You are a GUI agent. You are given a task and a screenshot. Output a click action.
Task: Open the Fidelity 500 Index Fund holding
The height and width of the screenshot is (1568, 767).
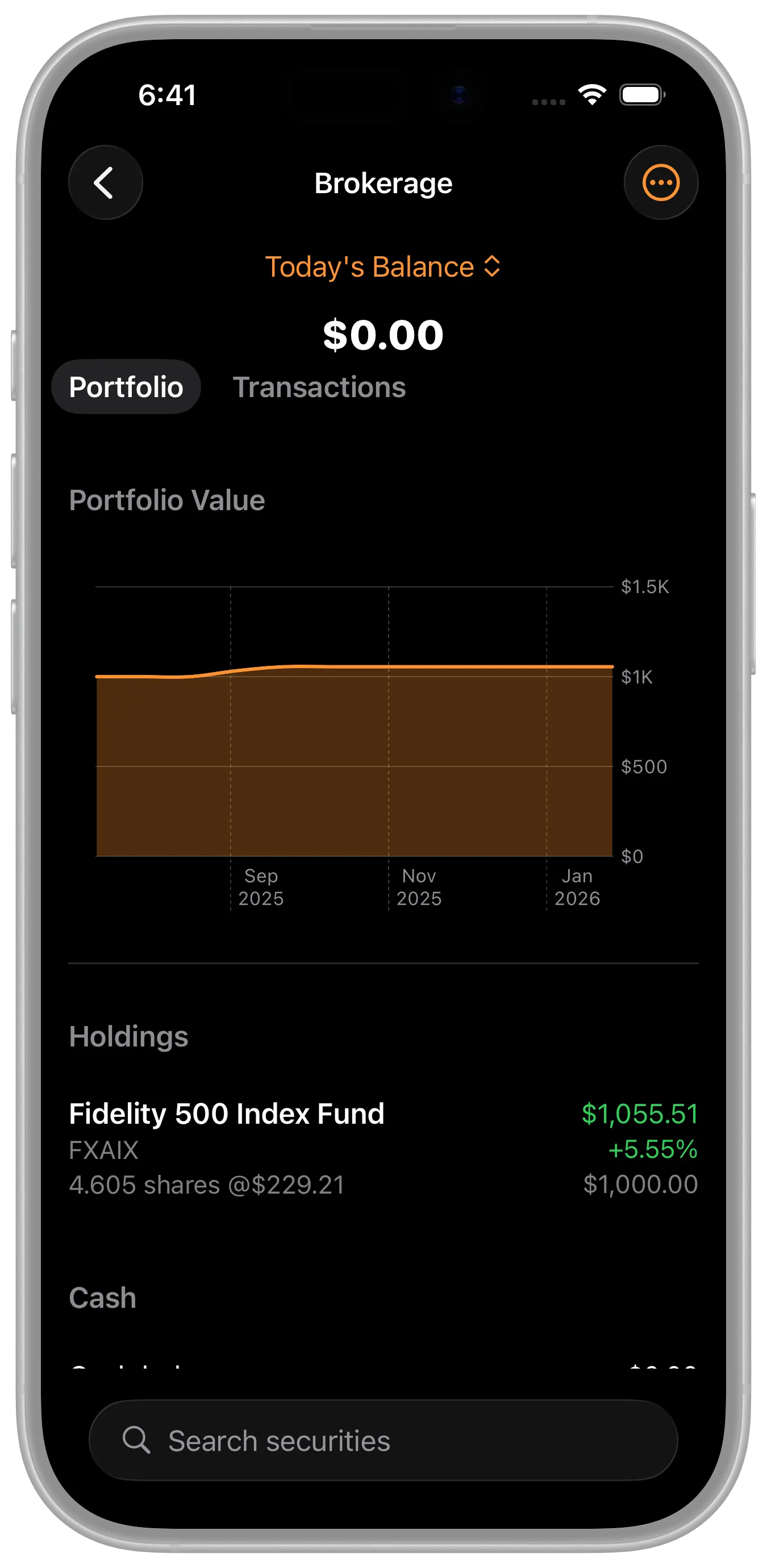click(x=383, y=1149)
